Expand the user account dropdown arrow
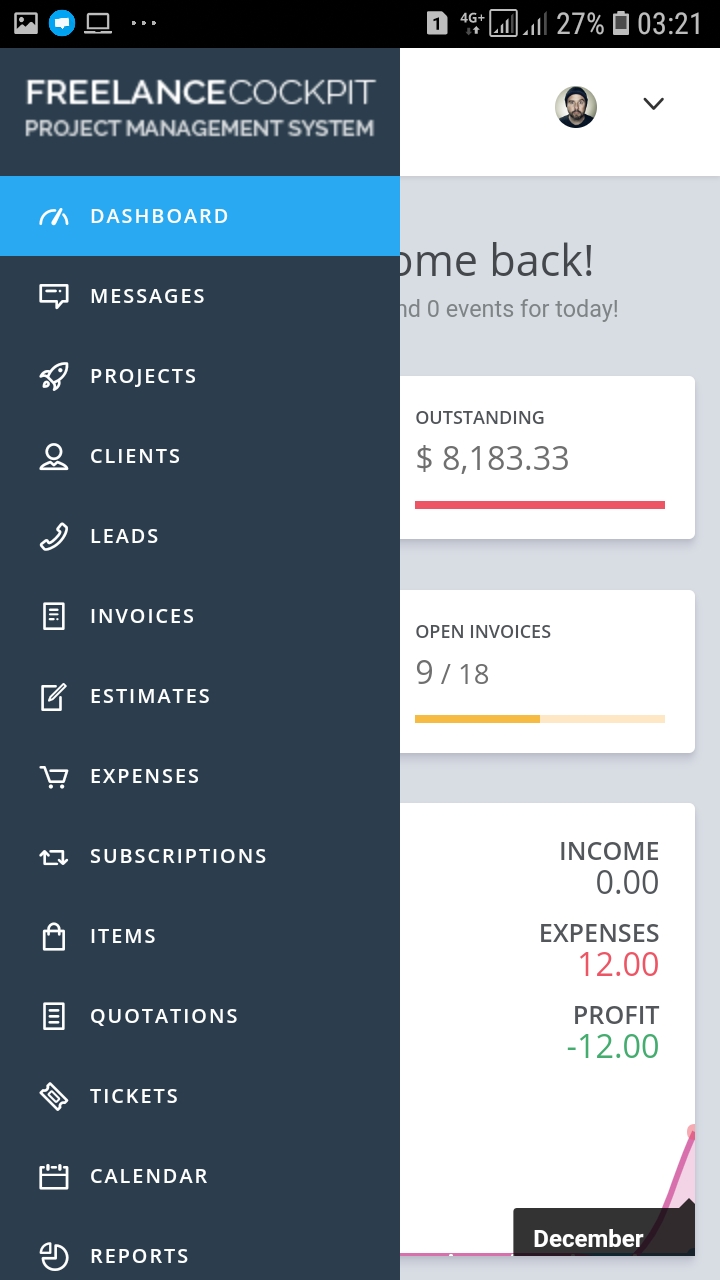The width and height of the screenshot is (720, 1280). pos(654,104)
